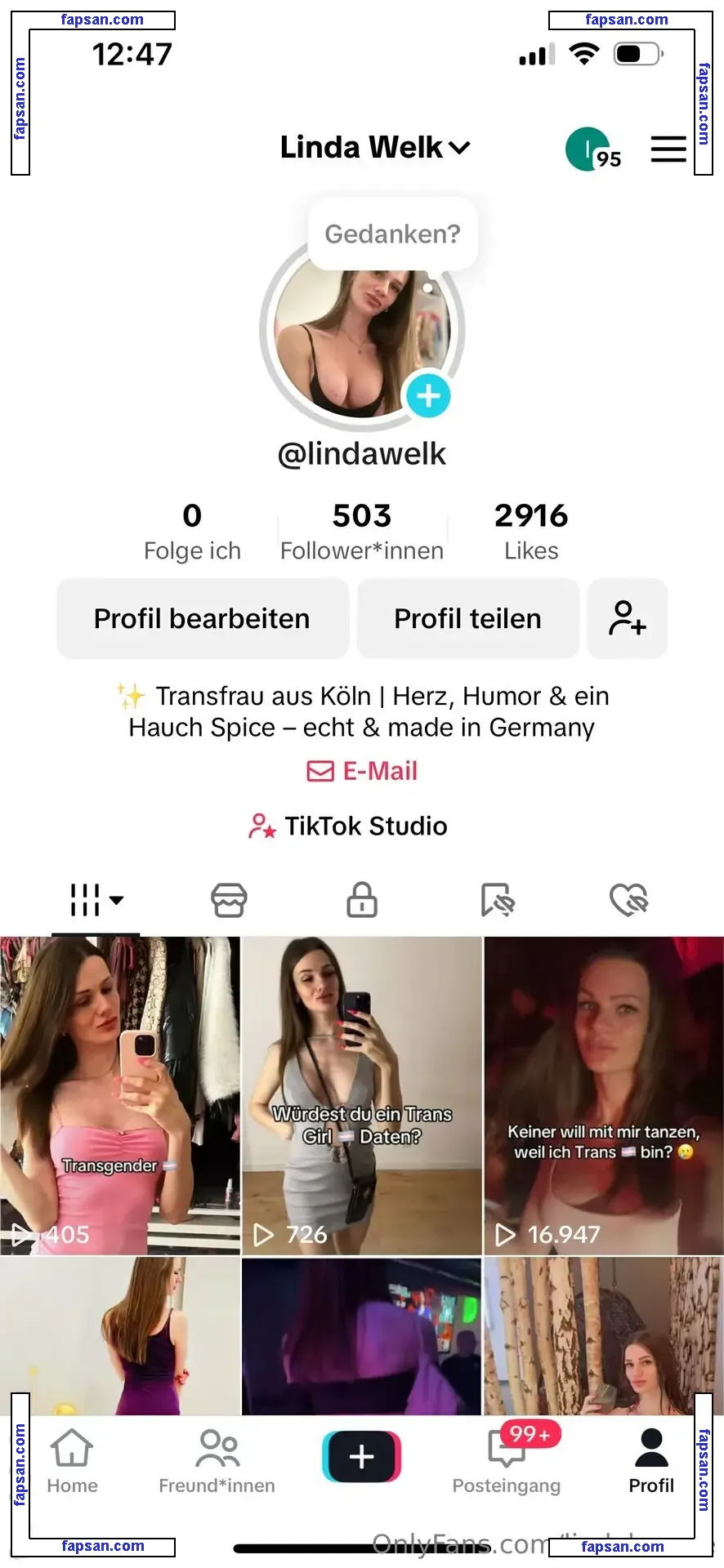
Task: Tap the Gedanken? thought bubble
Action: pyautogui.click(x=392, y=234)
